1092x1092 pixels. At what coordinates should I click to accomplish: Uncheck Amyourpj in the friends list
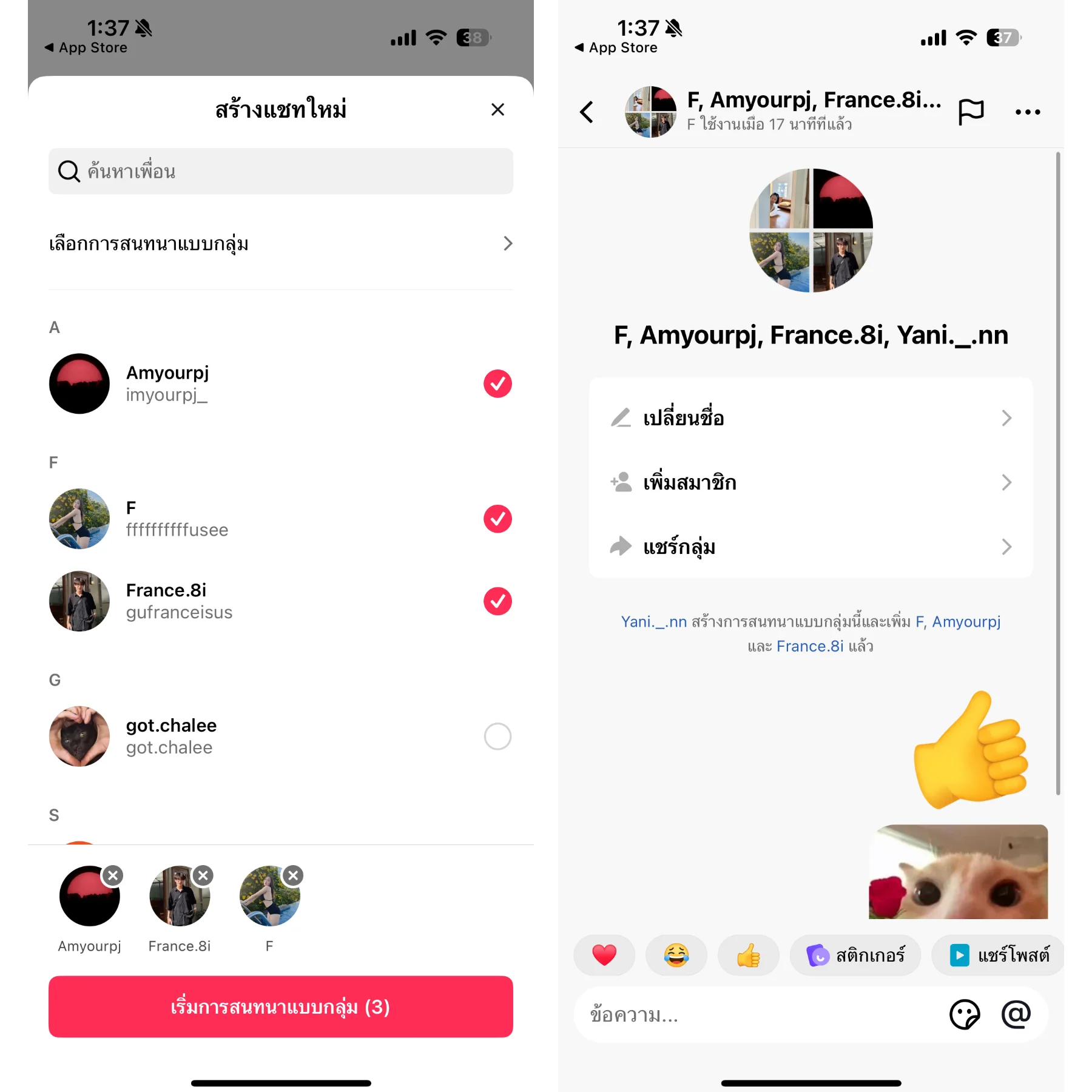click(x=497, y=383)
